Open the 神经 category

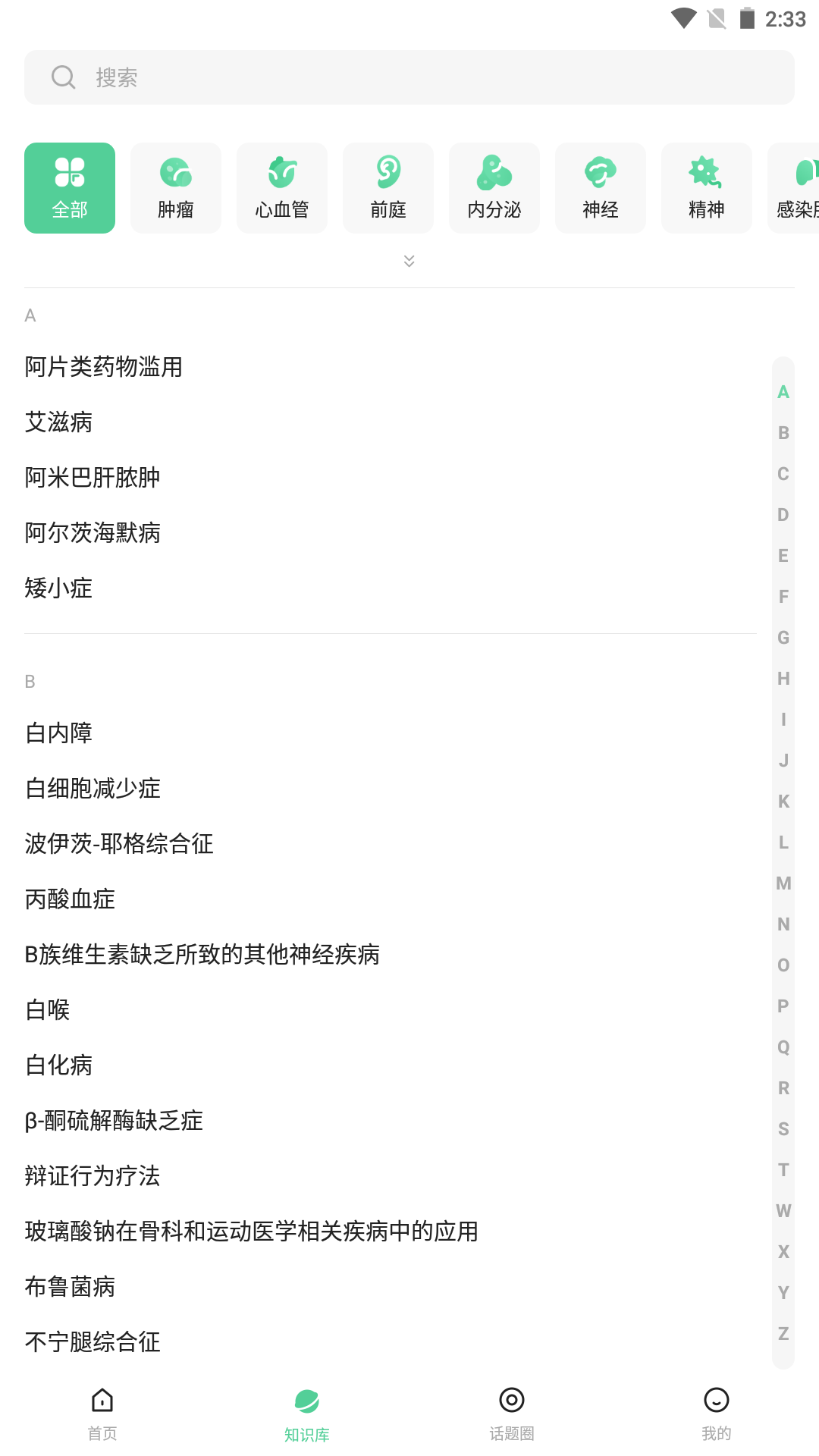coord(600,187)
